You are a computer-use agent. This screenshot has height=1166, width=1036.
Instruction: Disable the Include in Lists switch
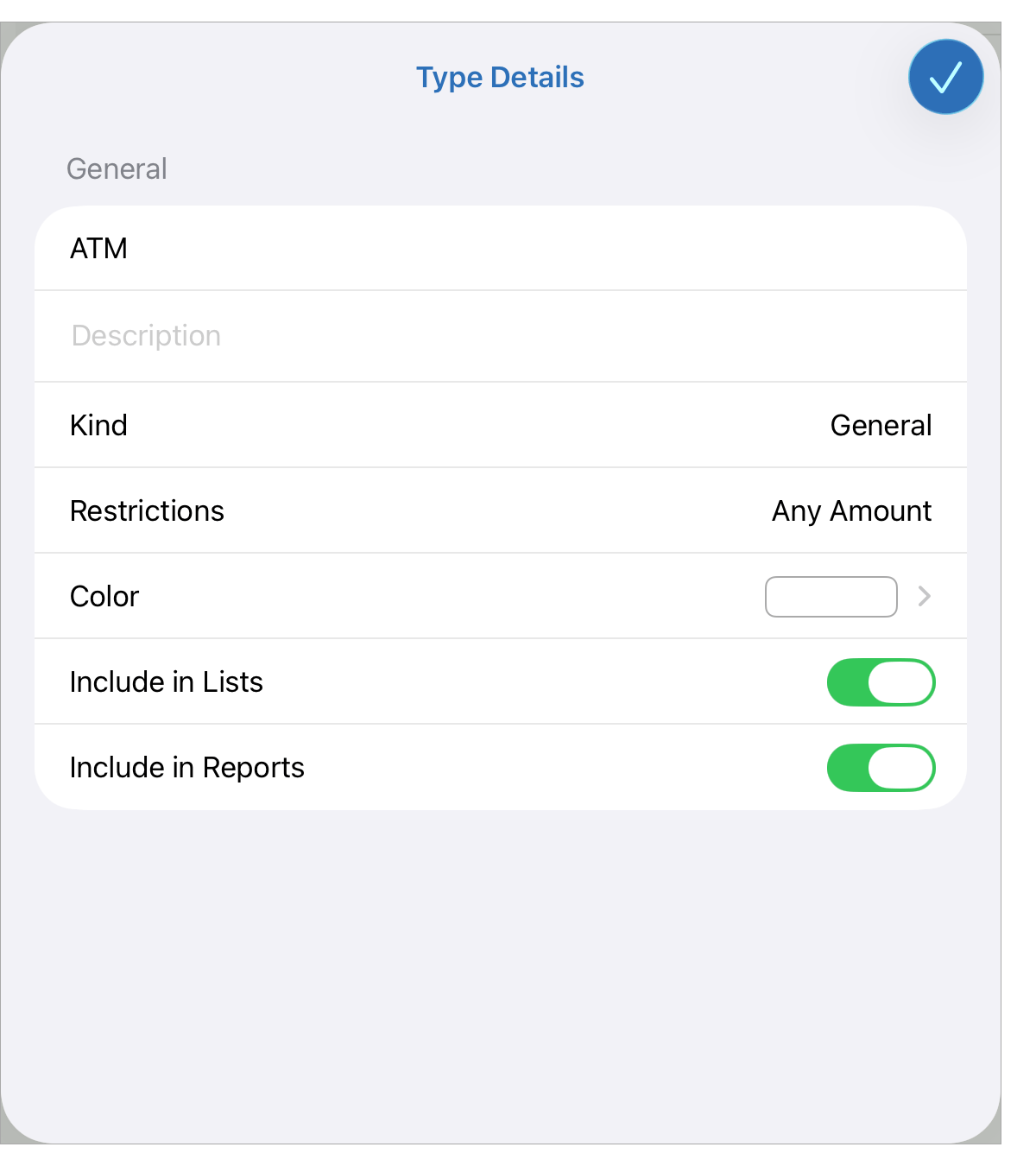pos(881,682)
